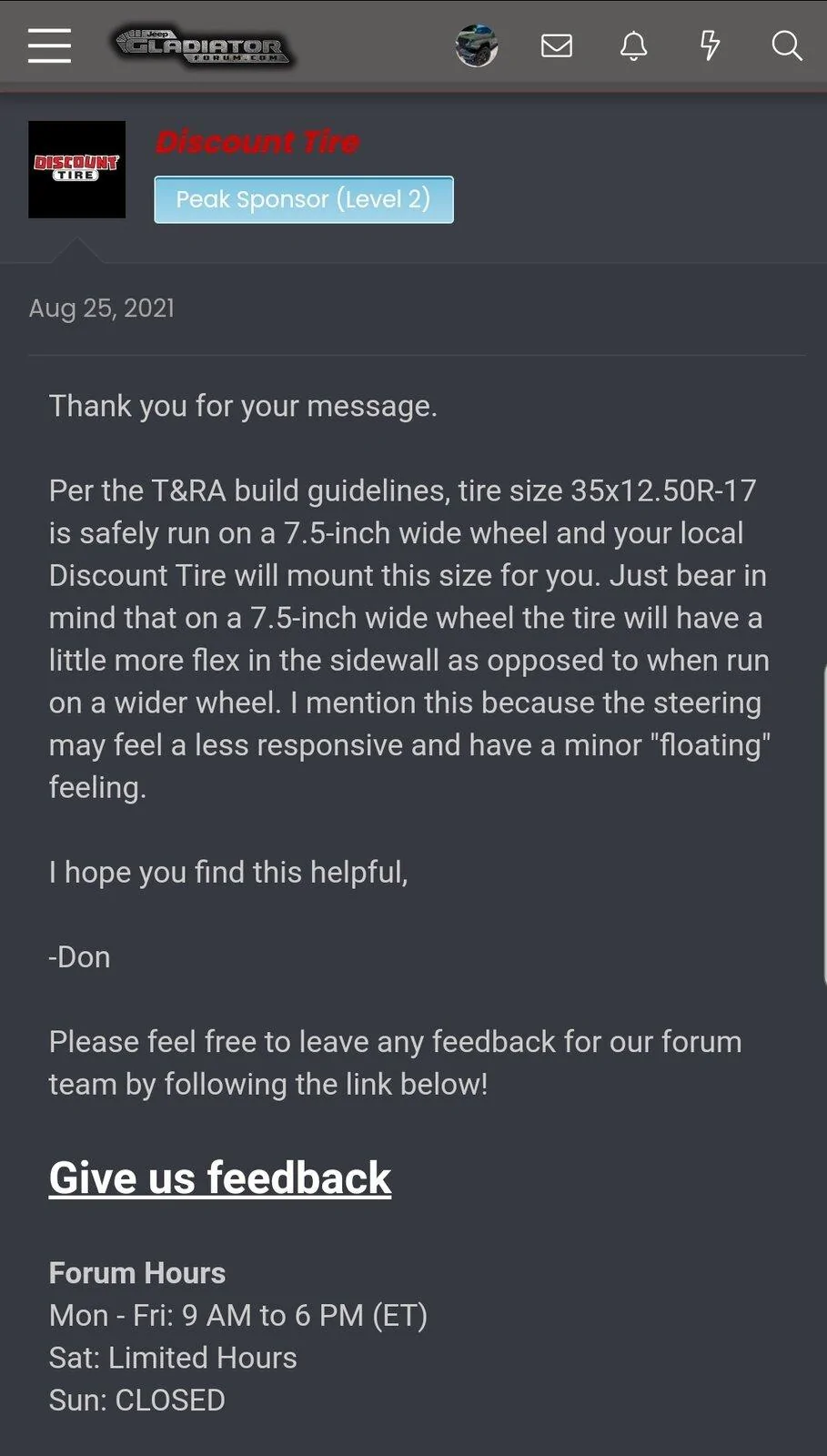The image size is (827, 1456).
Task: View the Discount Tire username profile
Action: (257, 142)
